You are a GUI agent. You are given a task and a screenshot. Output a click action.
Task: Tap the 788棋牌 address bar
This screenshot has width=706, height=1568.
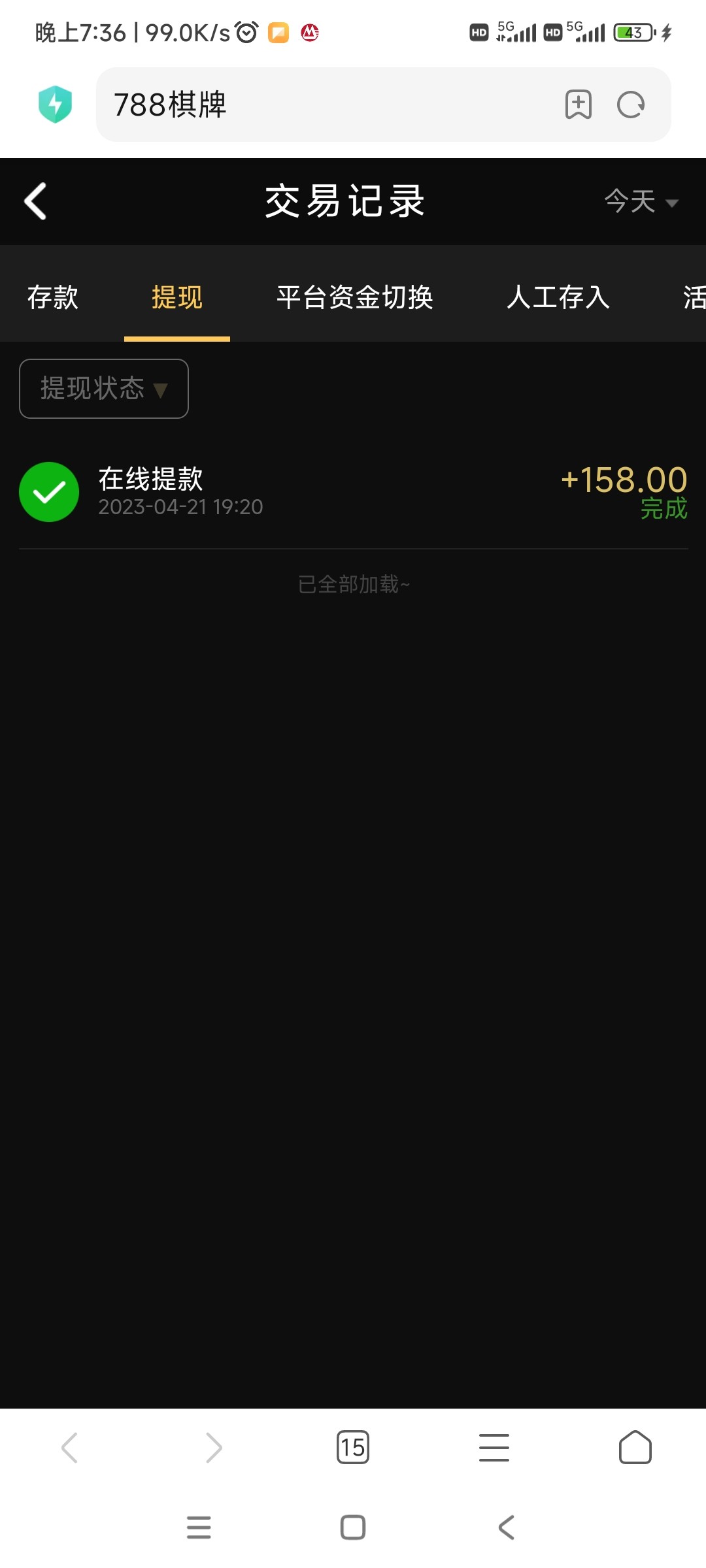[327, 105]
